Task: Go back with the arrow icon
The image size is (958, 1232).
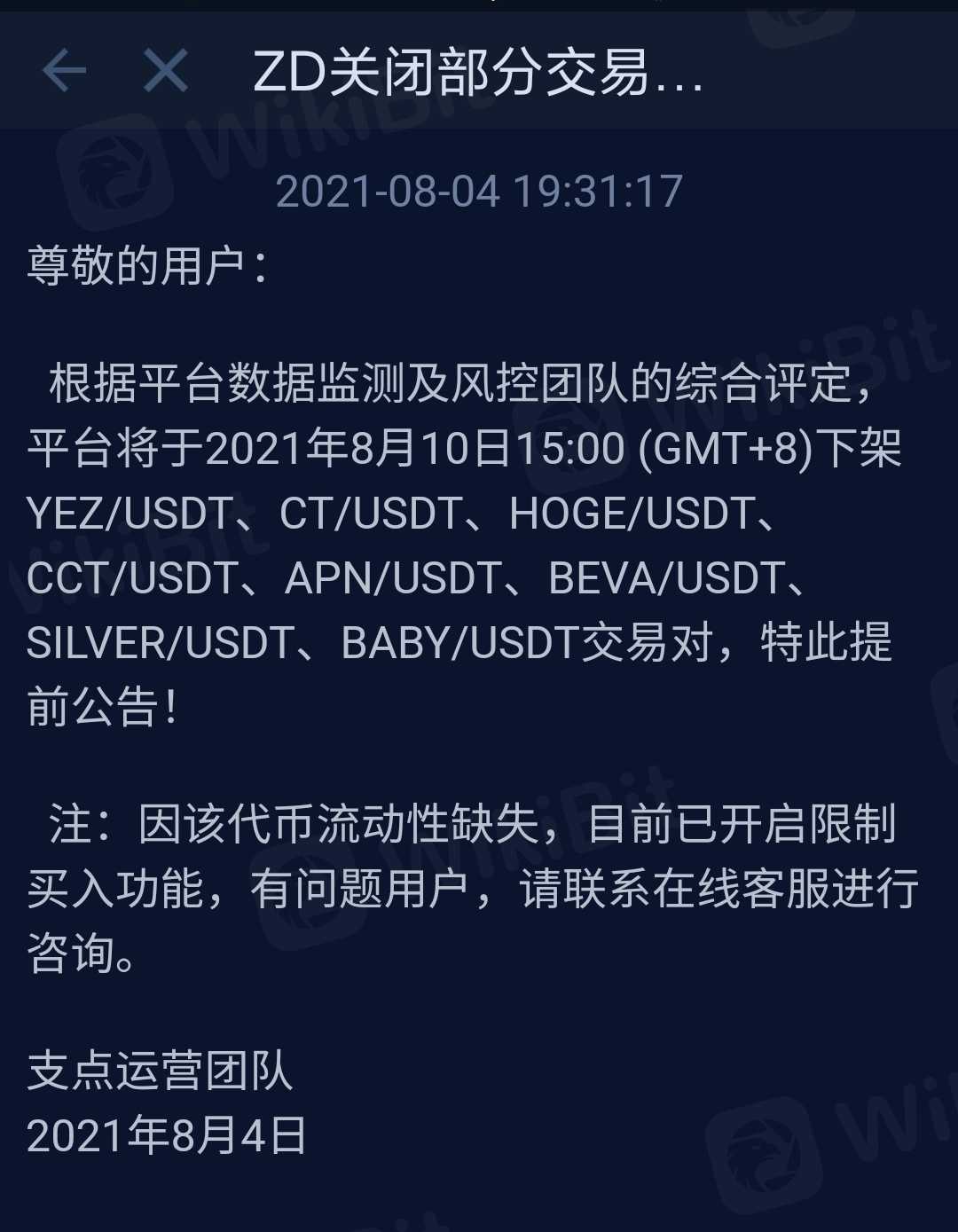Action: click(x=65, y=71)
